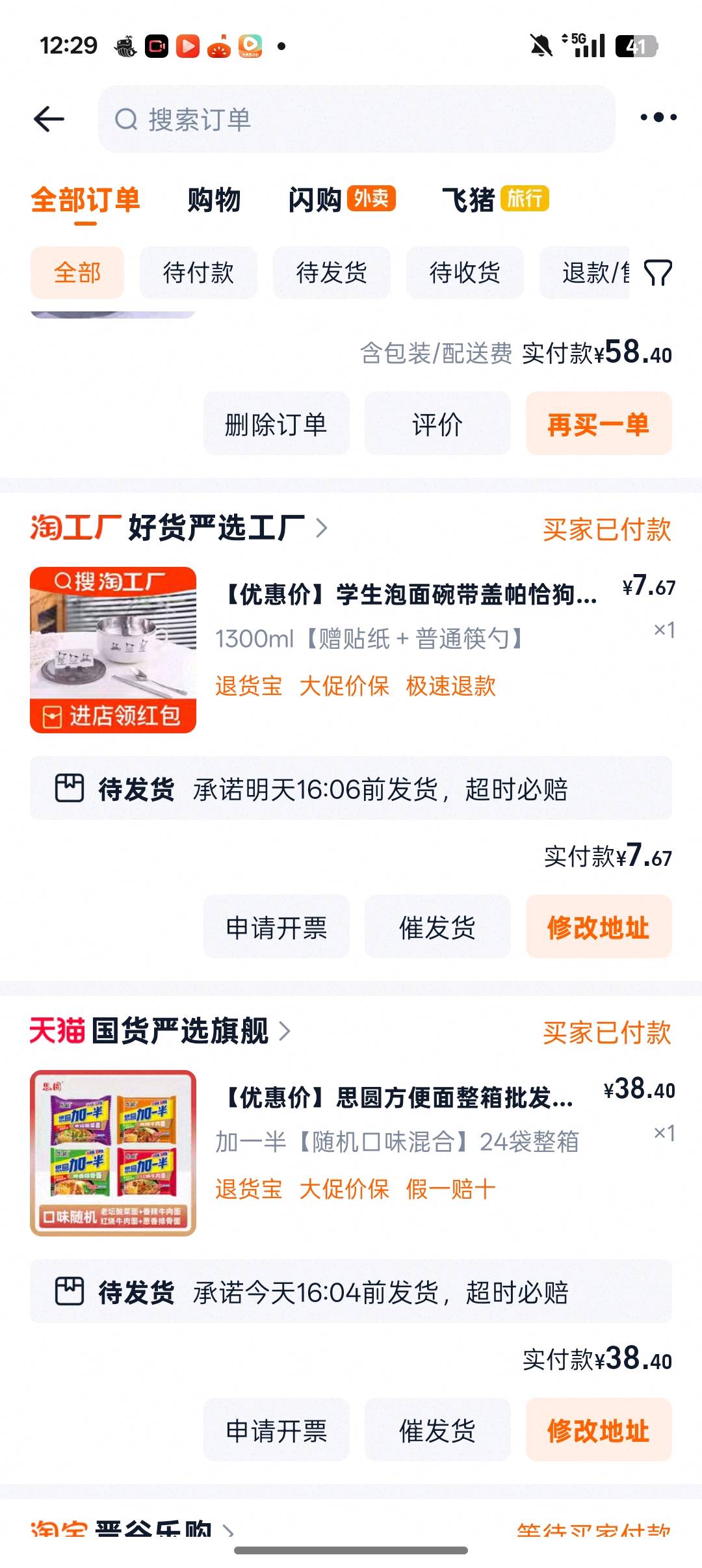
Task: Open the order filter funnel icon
Action: 658,273
